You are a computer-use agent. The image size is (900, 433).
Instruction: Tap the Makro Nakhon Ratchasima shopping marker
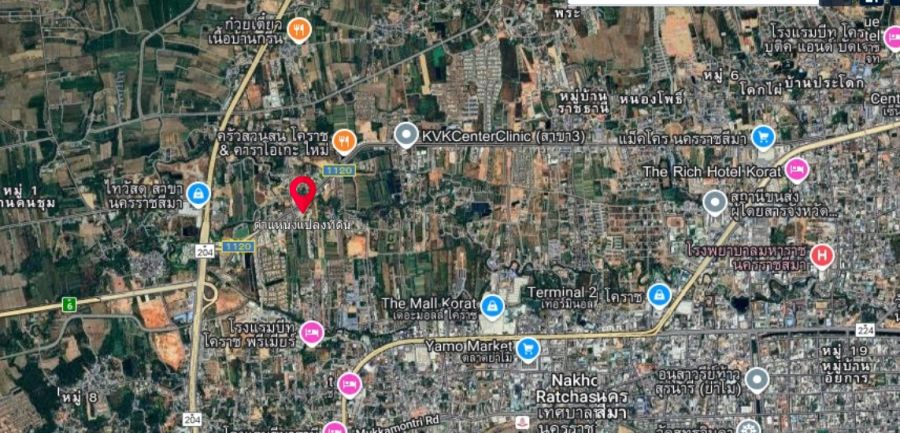(763, 137)
